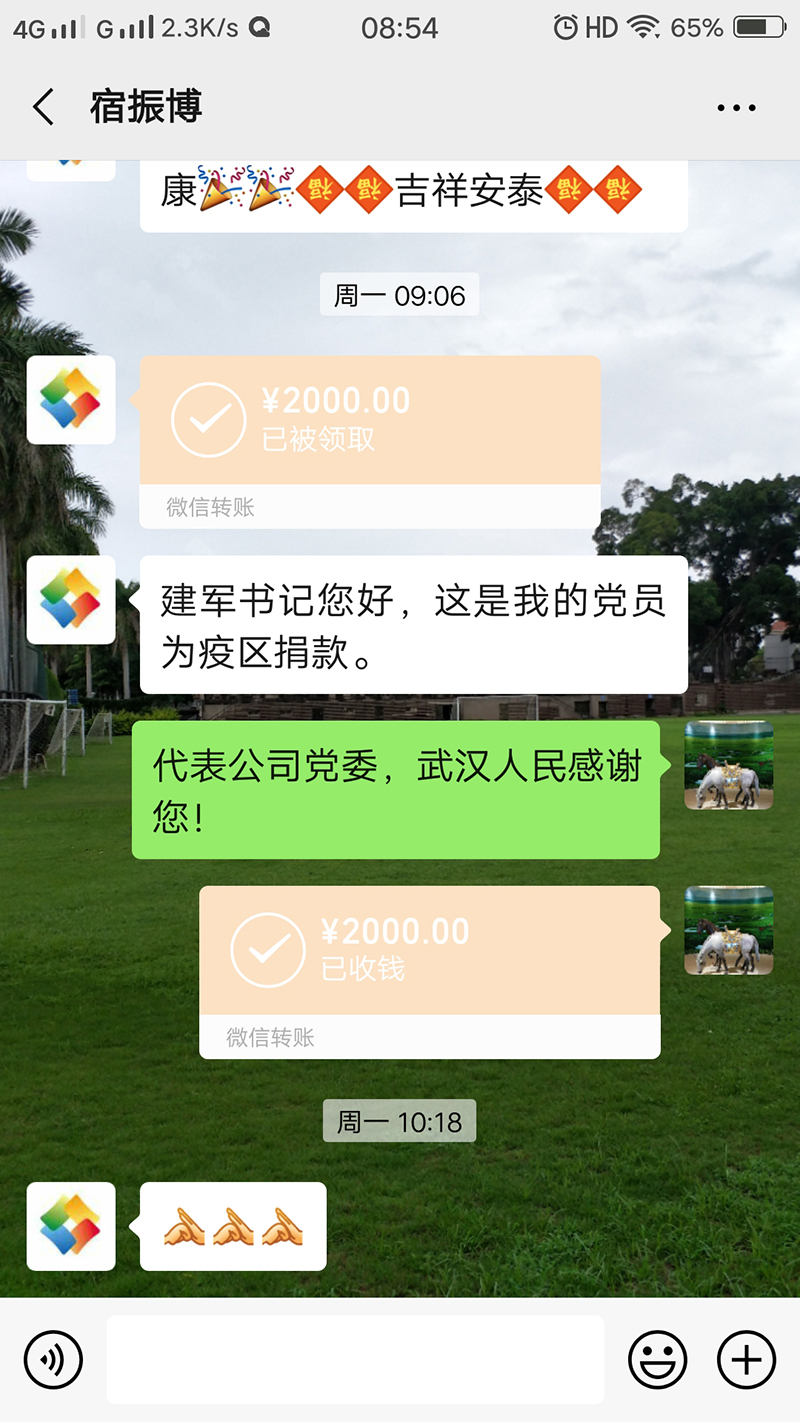Go back to the chat list
The width and height of the screenshot is (800, 1422).
tap(43, 107)
